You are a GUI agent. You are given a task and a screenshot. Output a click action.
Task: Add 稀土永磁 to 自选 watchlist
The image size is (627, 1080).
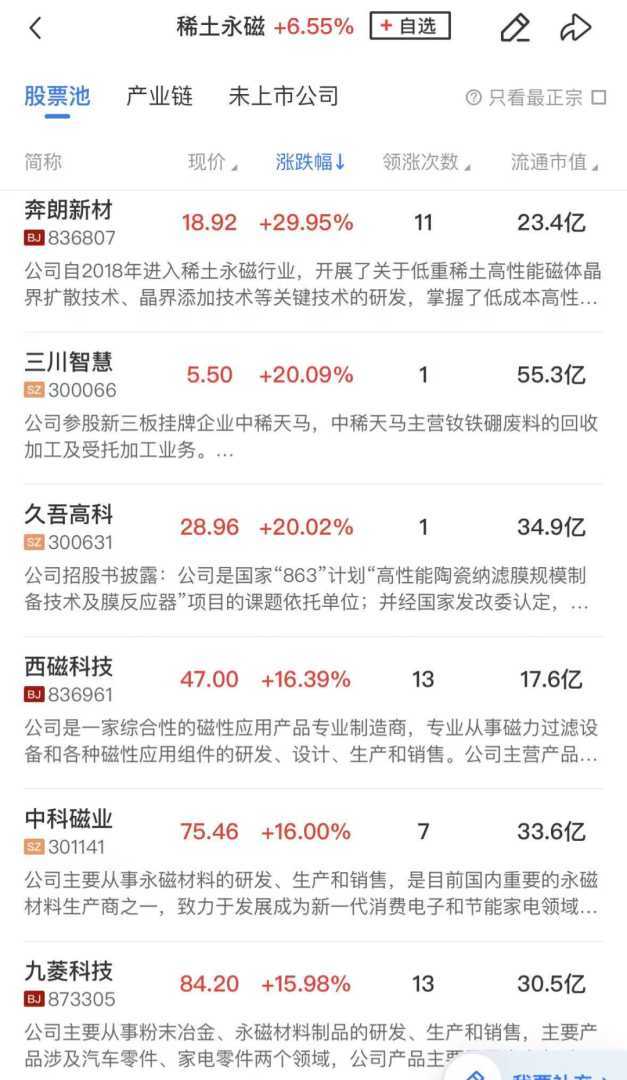pyautogui.click(x=410, y=27)
